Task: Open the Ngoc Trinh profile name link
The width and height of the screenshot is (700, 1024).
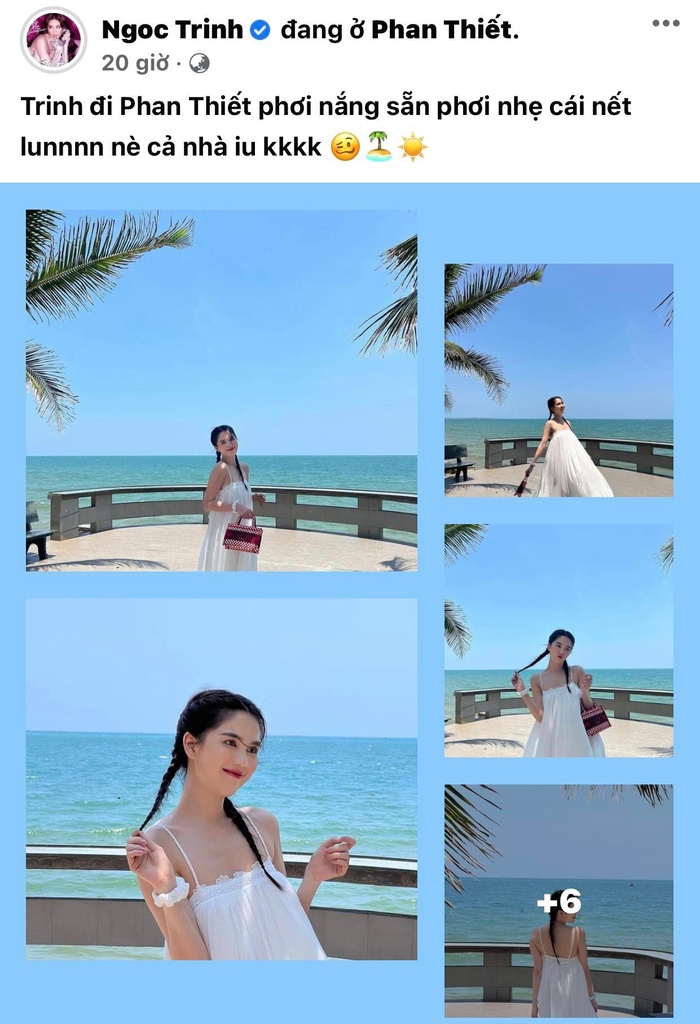Action: (172, 30)
